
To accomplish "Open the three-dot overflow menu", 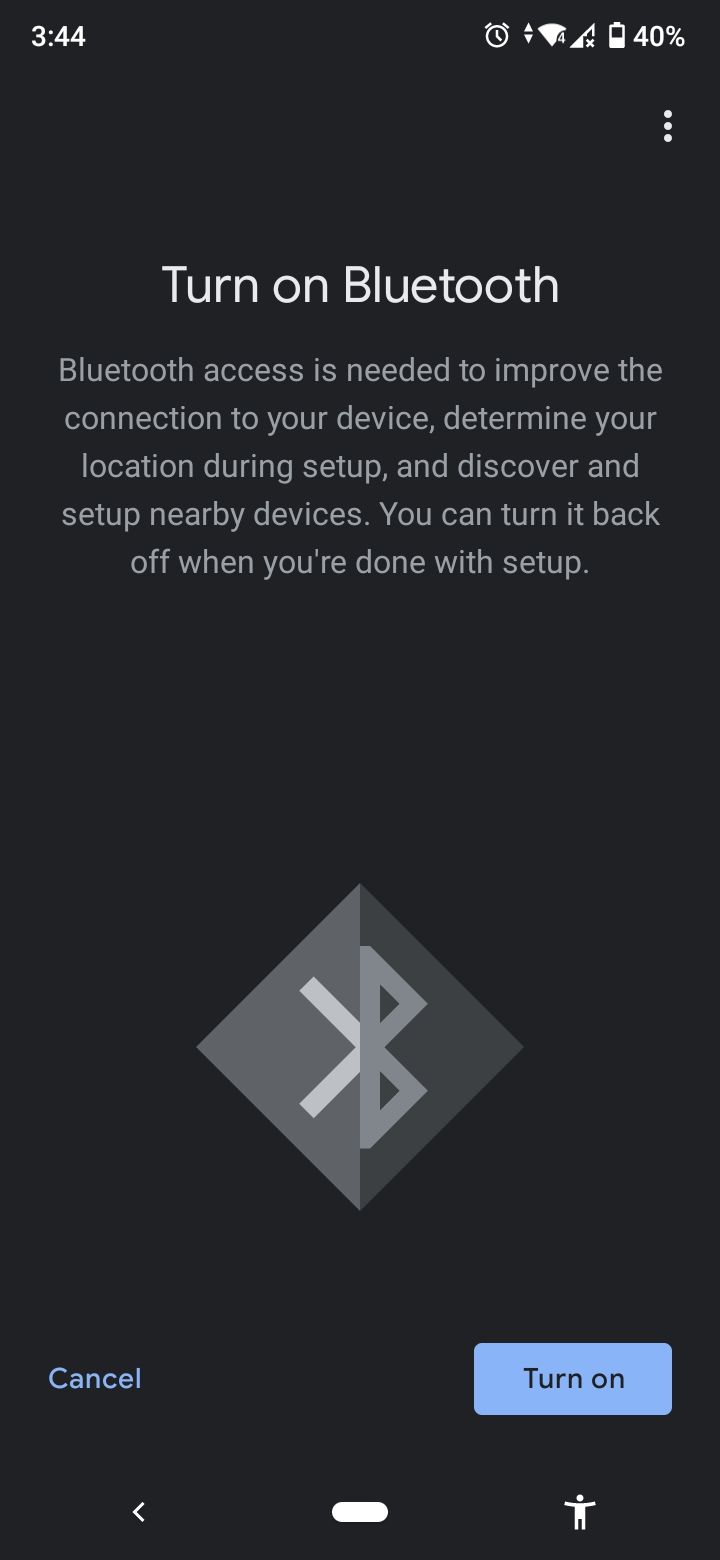I will click(x=667, y=126).
